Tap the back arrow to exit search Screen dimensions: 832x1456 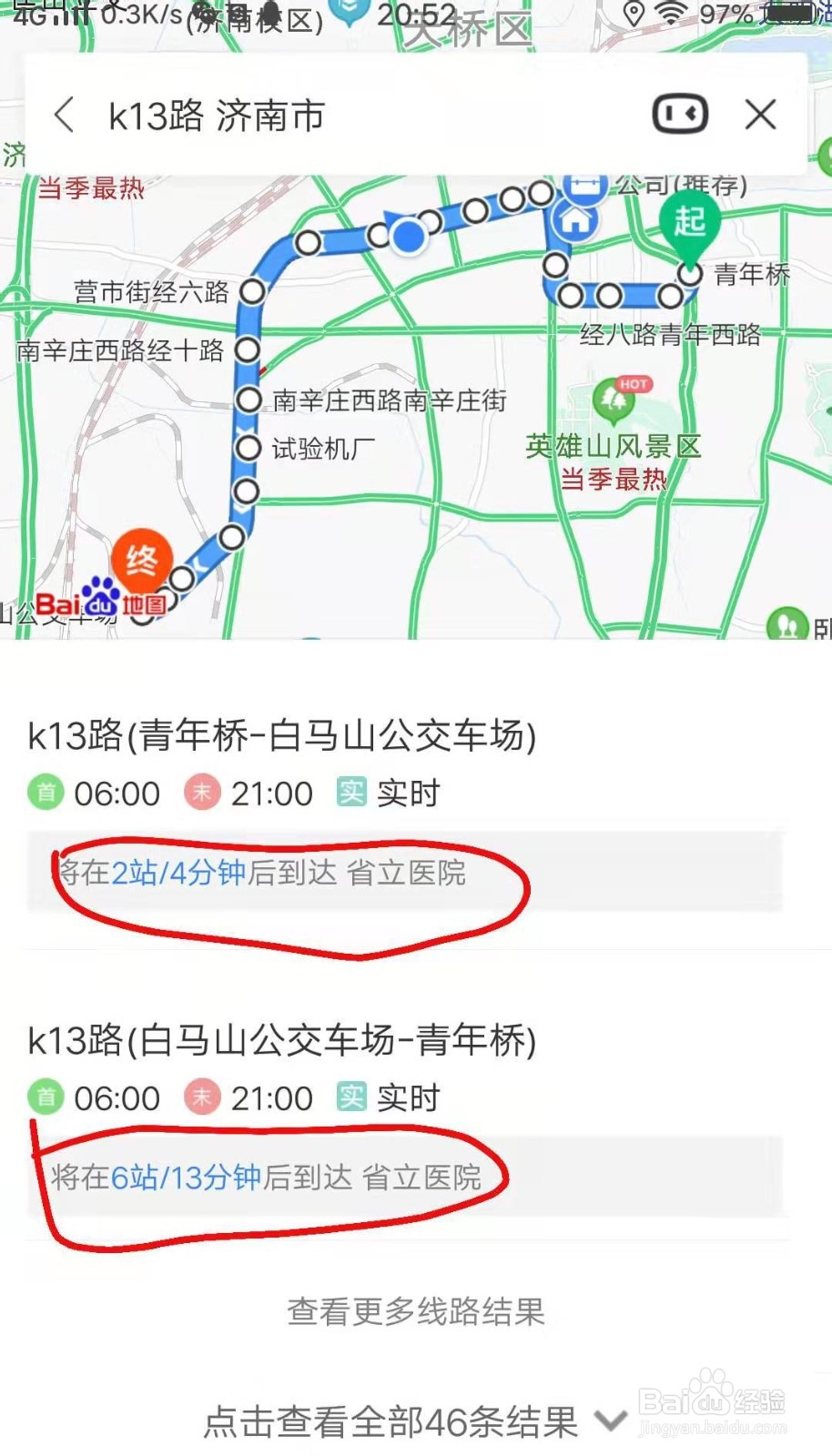(62, 115)
